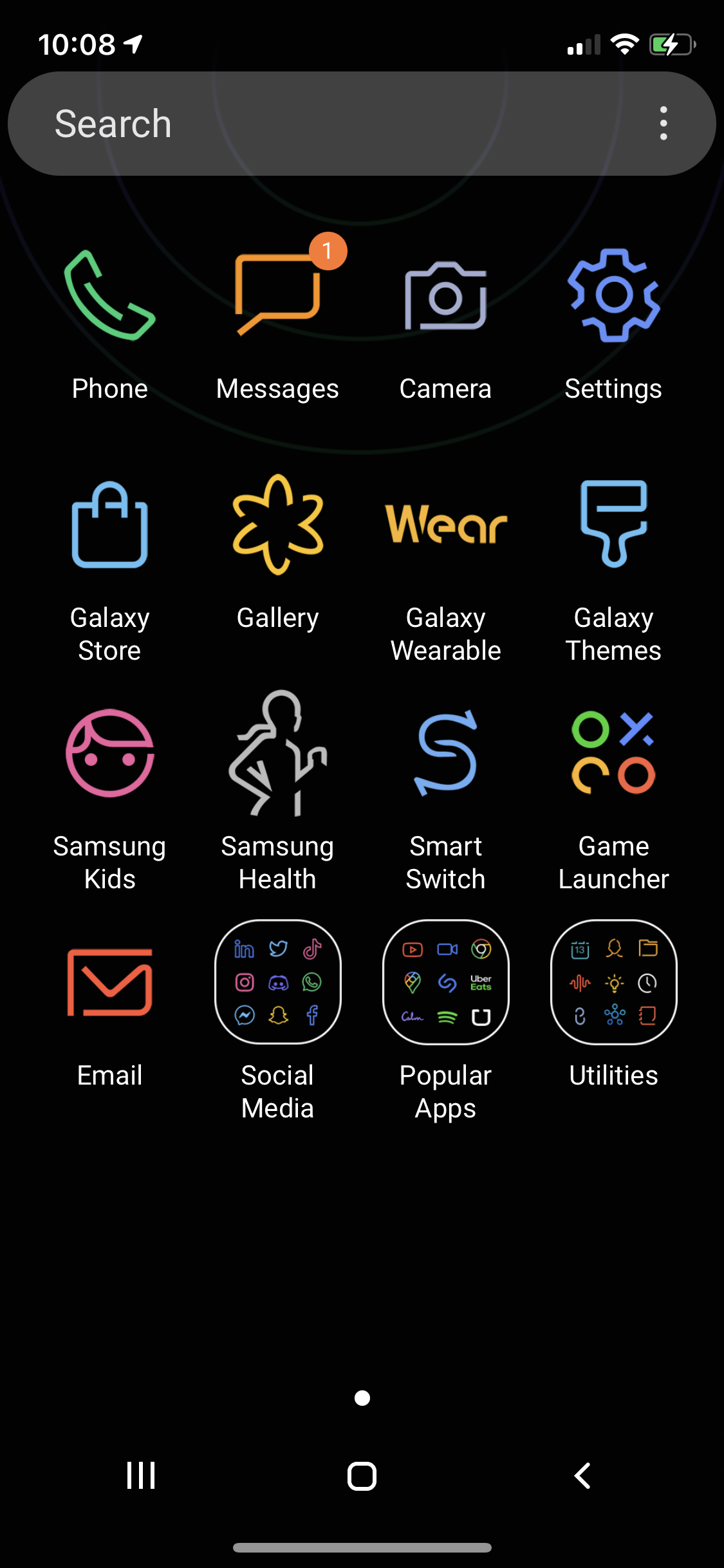Launch the Gallery app
Image resolution: width=724 pixels, height=1568 pixels.
(x=278, y=525)
